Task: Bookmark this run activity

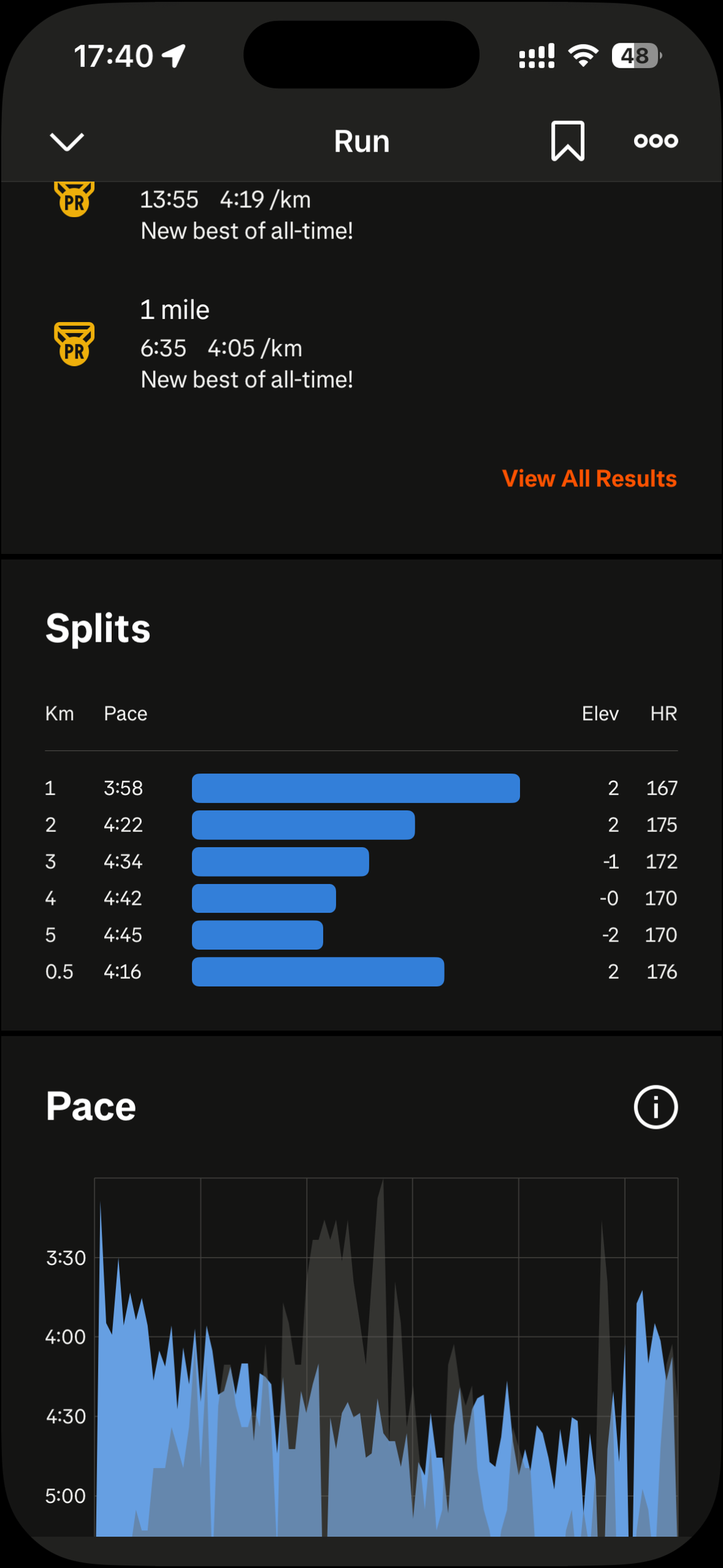Action: click(567, 141)
